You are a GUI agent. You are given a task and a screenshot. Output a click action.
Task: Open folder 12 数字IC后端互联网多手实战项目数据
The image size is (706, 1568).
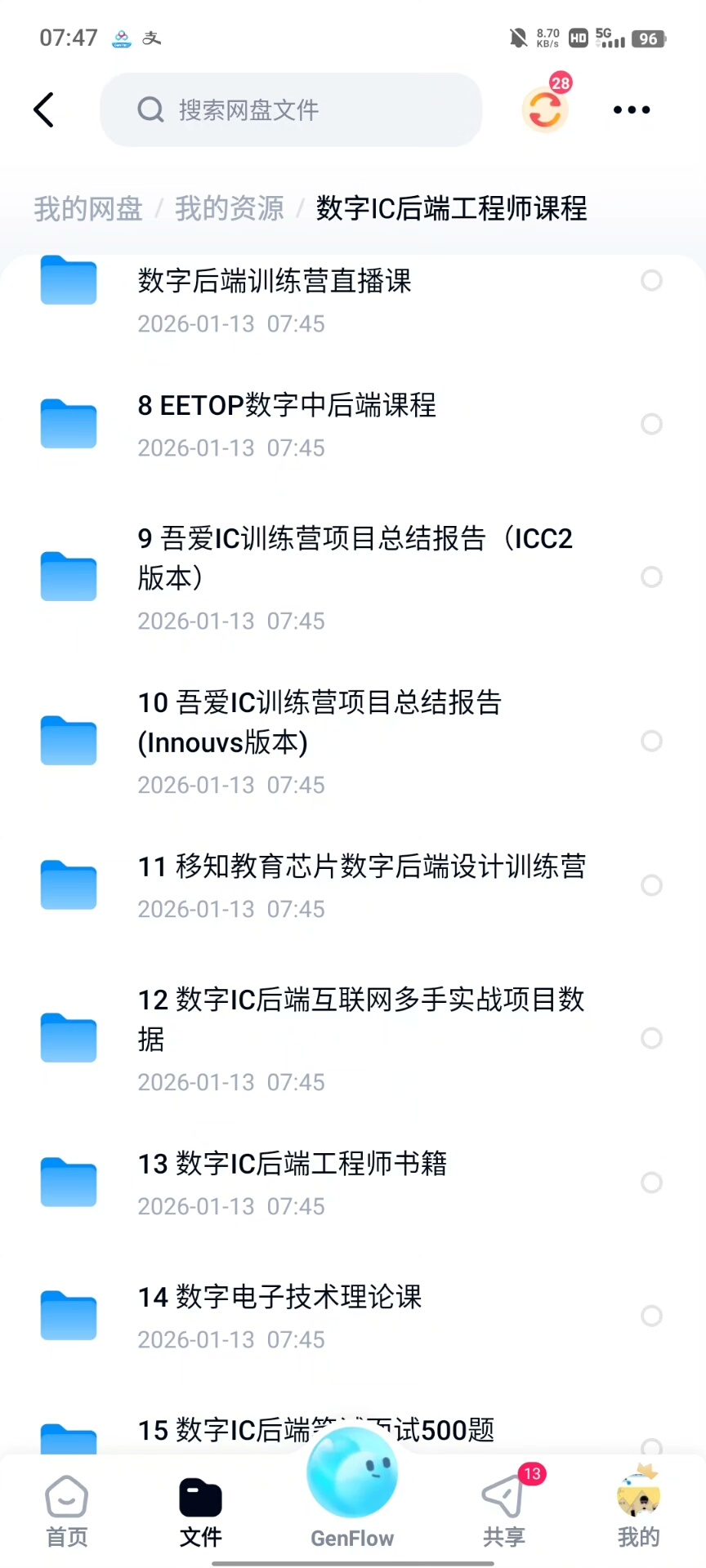(x=360, y=1019)
